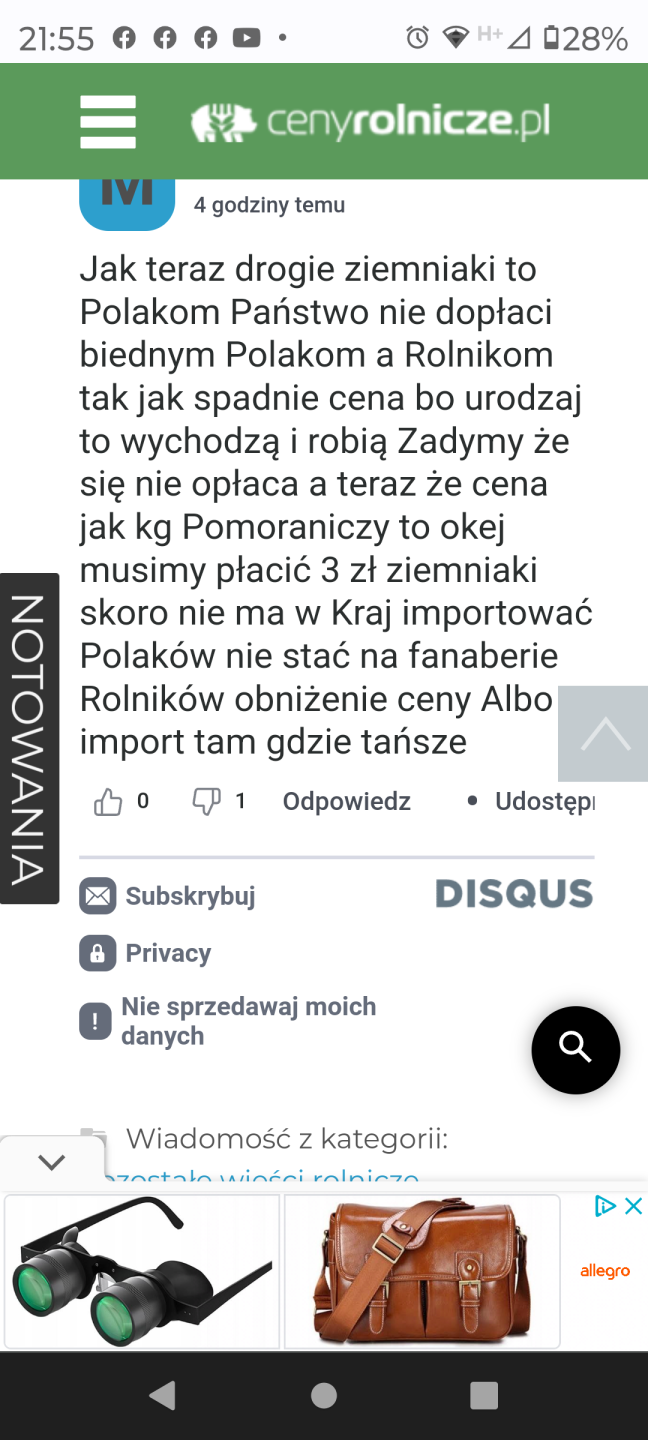This screenshot has height=1440, width=648.
Task: Return to the home screen
Action: 324,1396
